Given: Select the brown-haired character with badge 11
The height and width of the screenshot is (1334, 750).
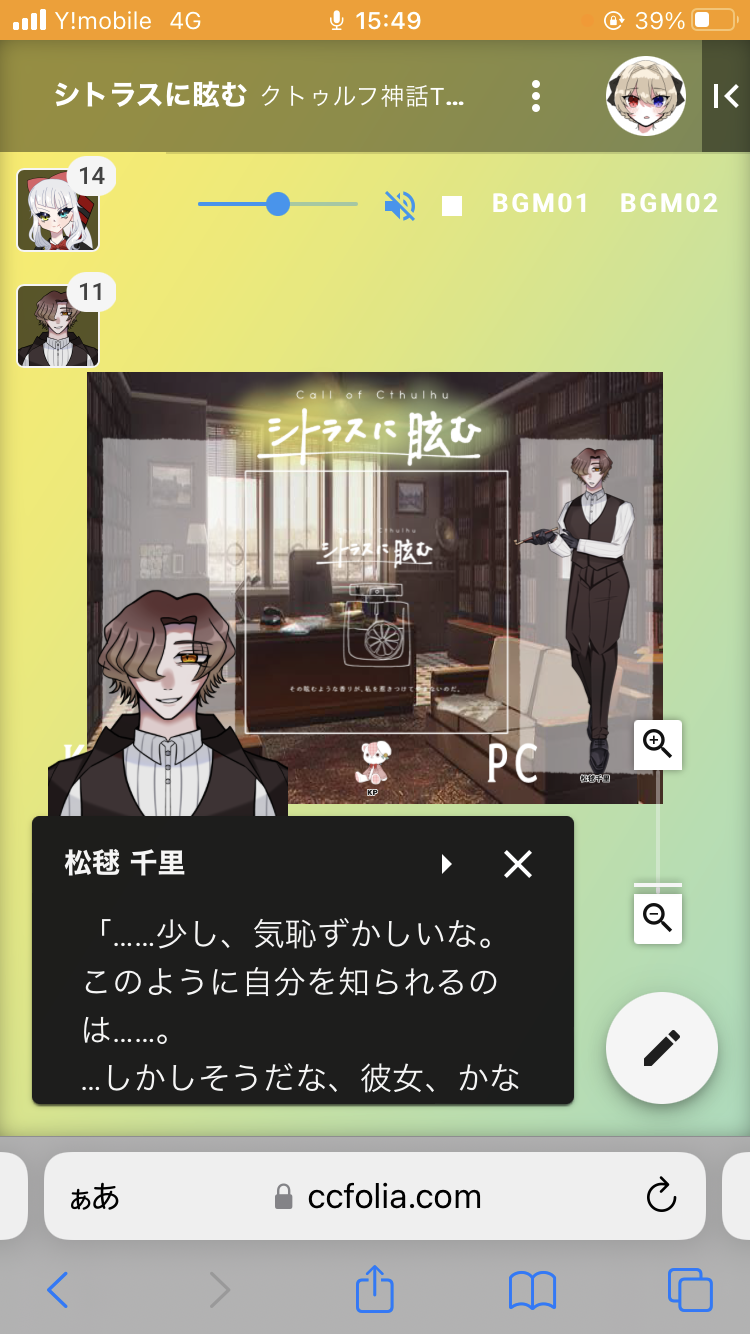Looking at the screenshot, I should point(58,326).
